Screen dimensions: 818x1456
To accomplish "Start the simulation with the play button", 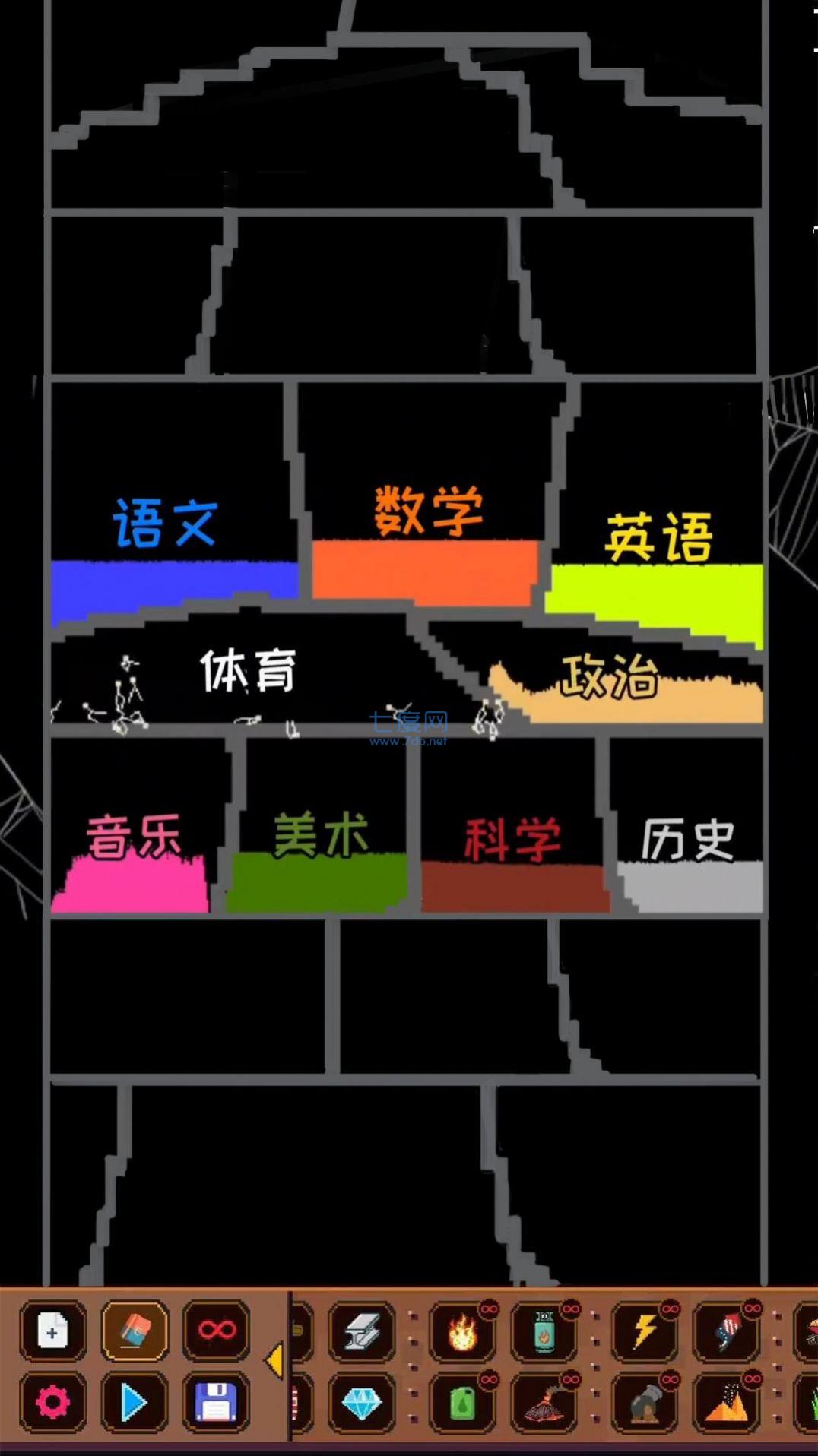I will click(135, 1402).
